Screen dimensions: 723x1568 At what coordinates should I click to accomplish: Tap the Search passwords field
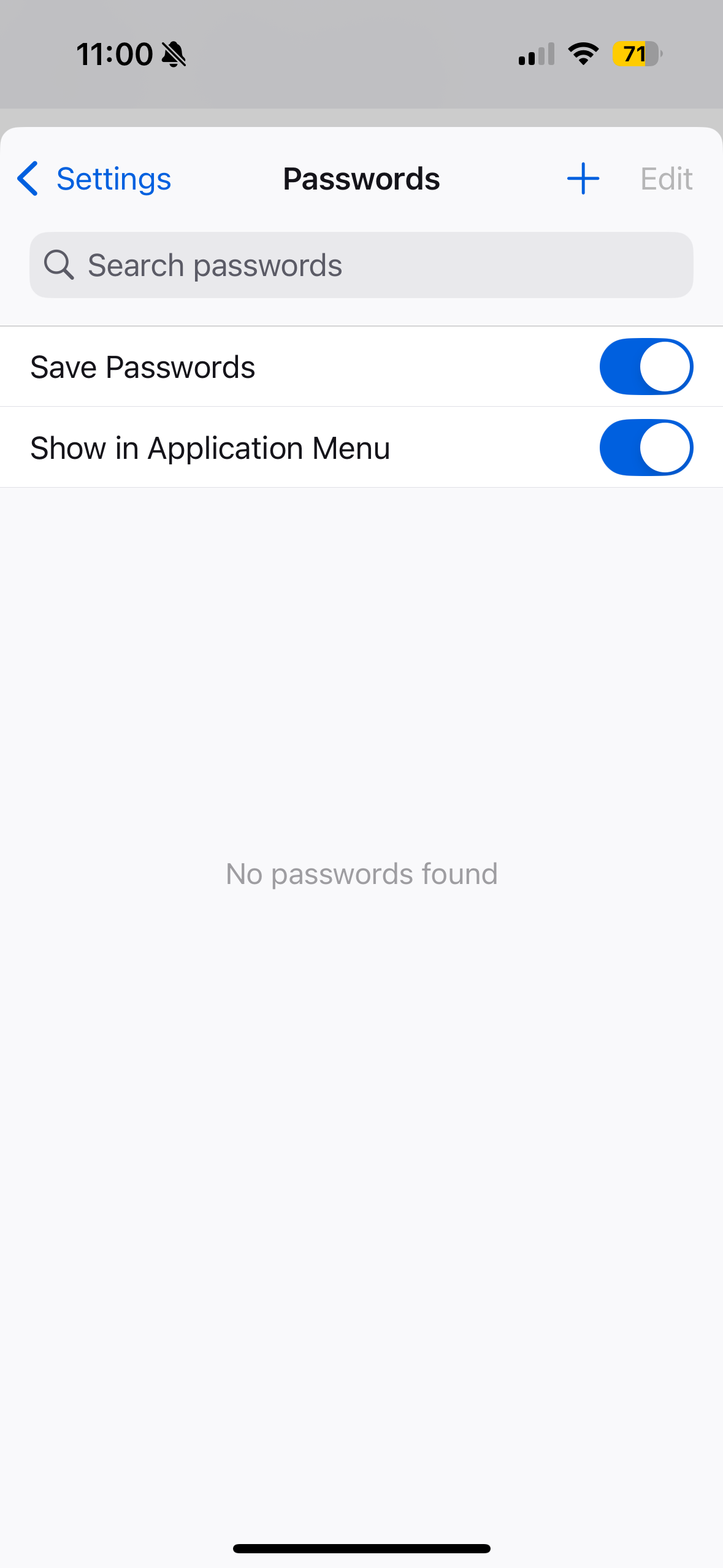(361, 265)
